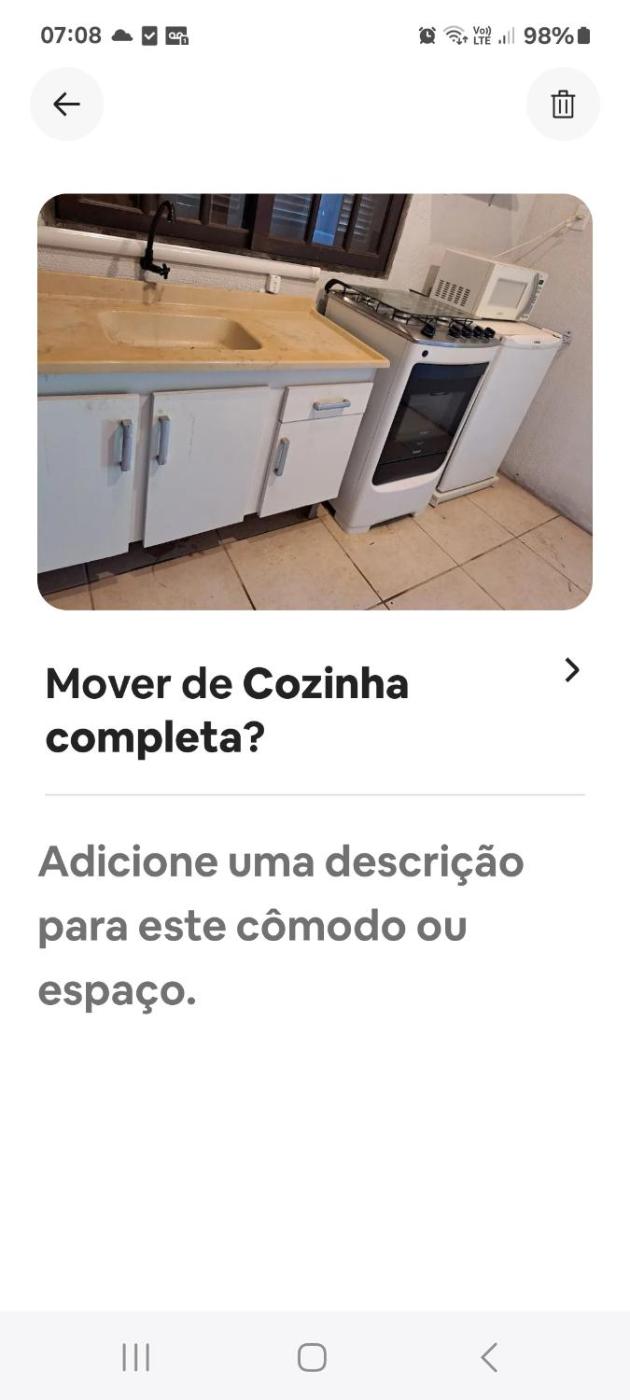Add a description for this room
The height and width of the screenshot is (1400, 630).
point(281,926)
